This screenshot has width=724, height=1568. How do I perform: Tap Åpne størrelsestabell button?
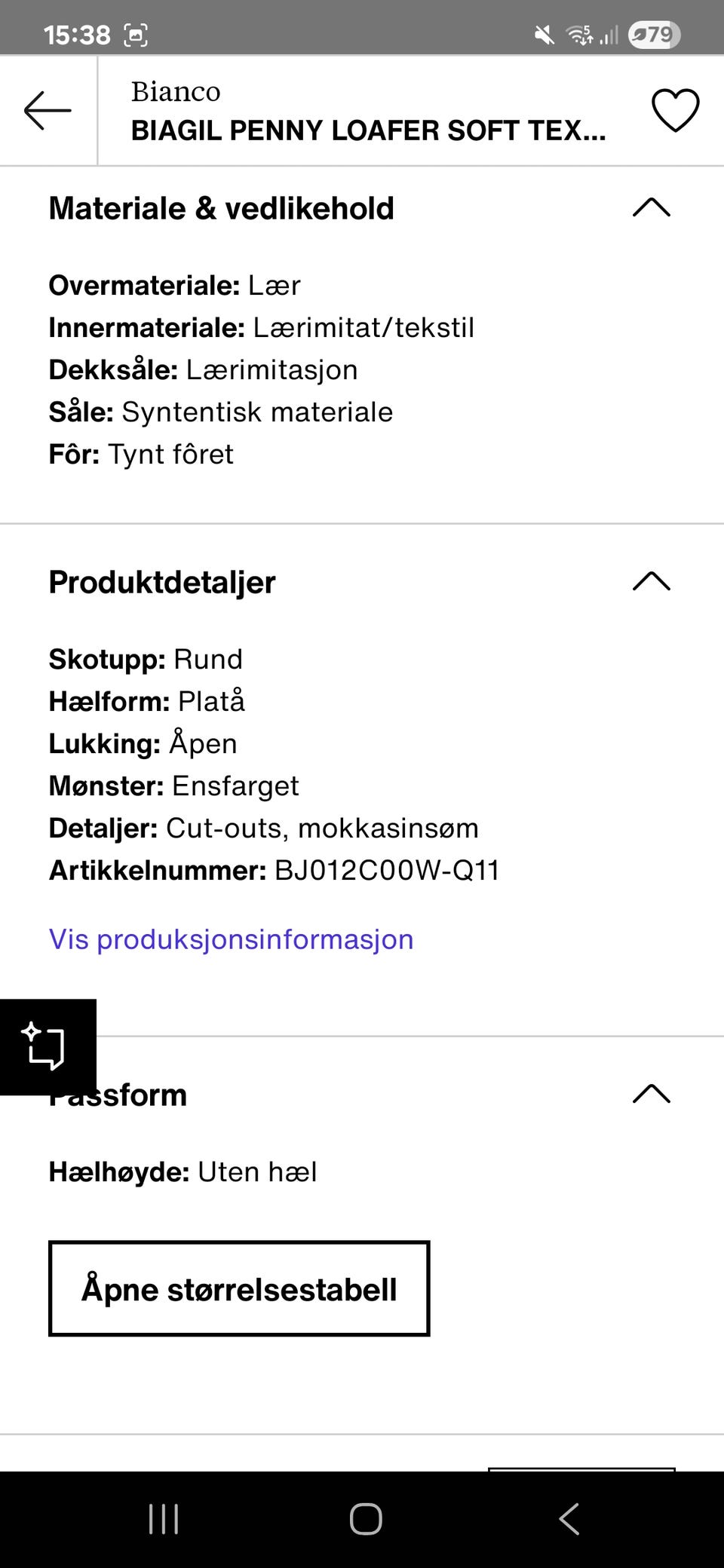tap(239, 1288)
